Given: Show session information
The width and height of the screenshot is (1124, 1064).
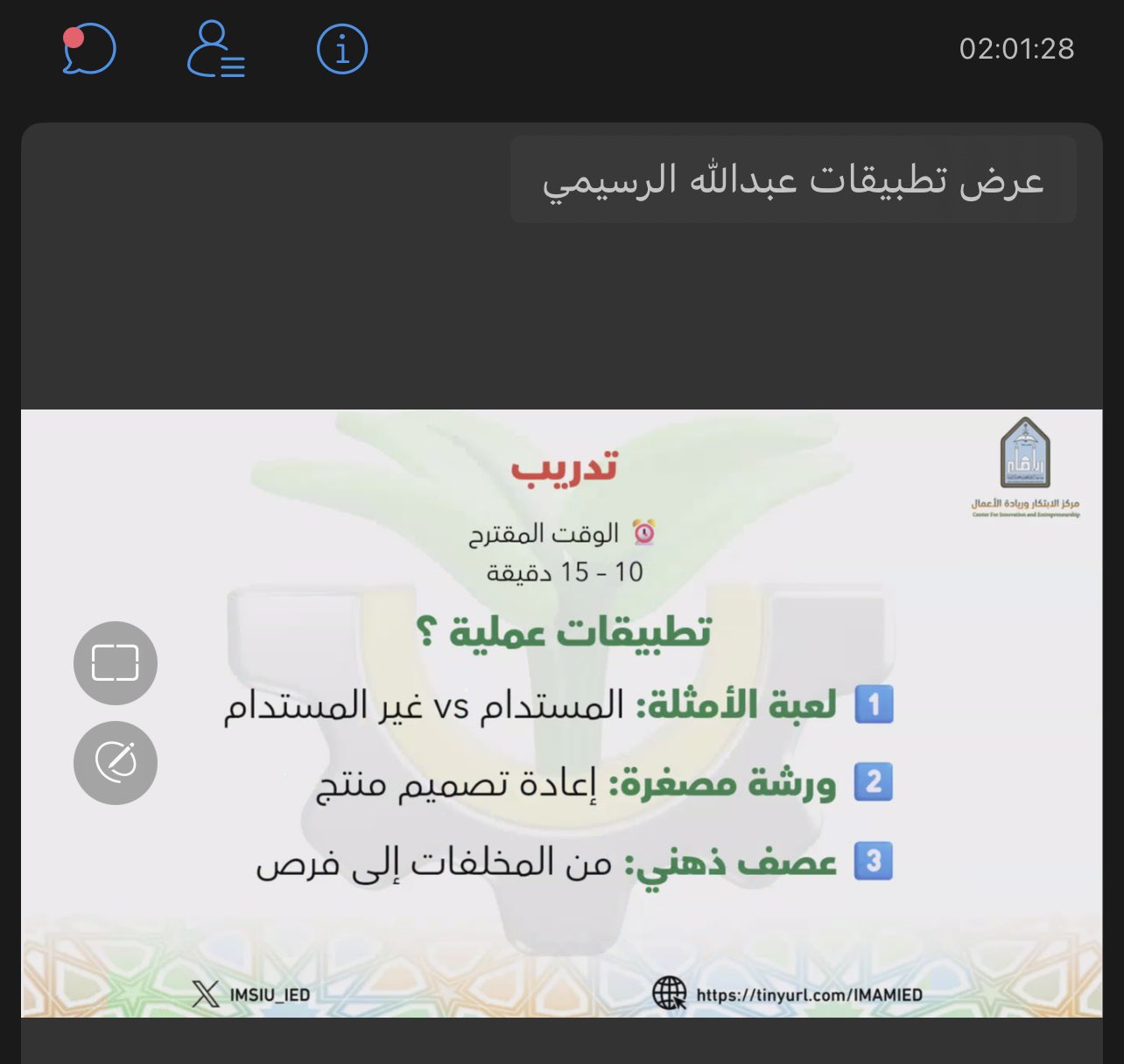Looking at the screenshot, I should 341,50.
